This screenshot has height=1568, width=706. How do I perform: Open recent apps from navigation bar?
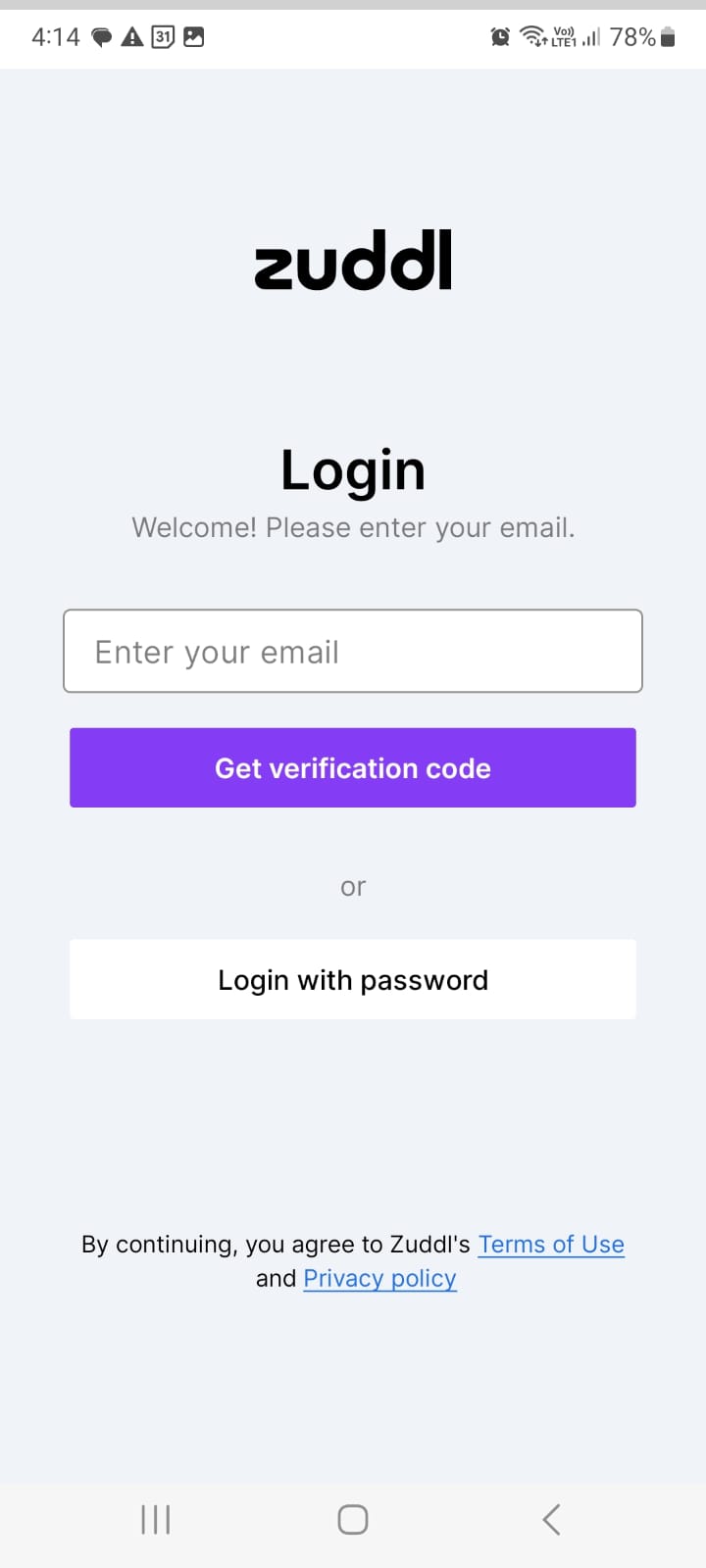tap(155, 1519)
